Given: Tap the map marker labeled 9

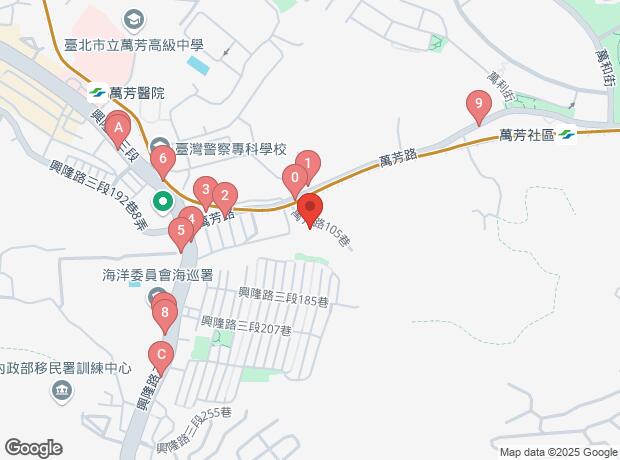Looking at the screenshot, I should (x=479, y=104).
